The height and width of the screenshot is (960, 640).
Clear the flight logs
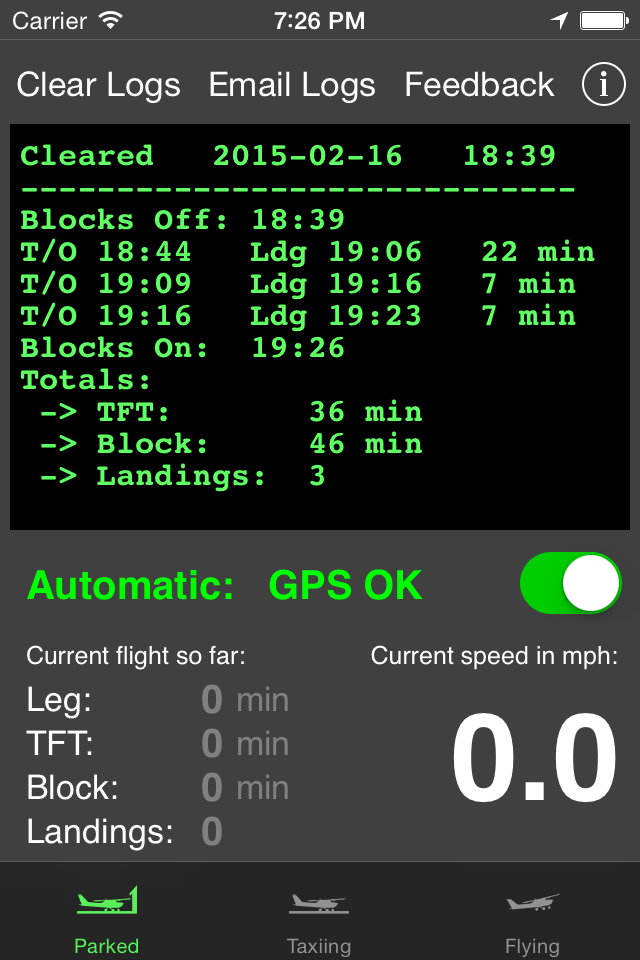pos(98,85)
